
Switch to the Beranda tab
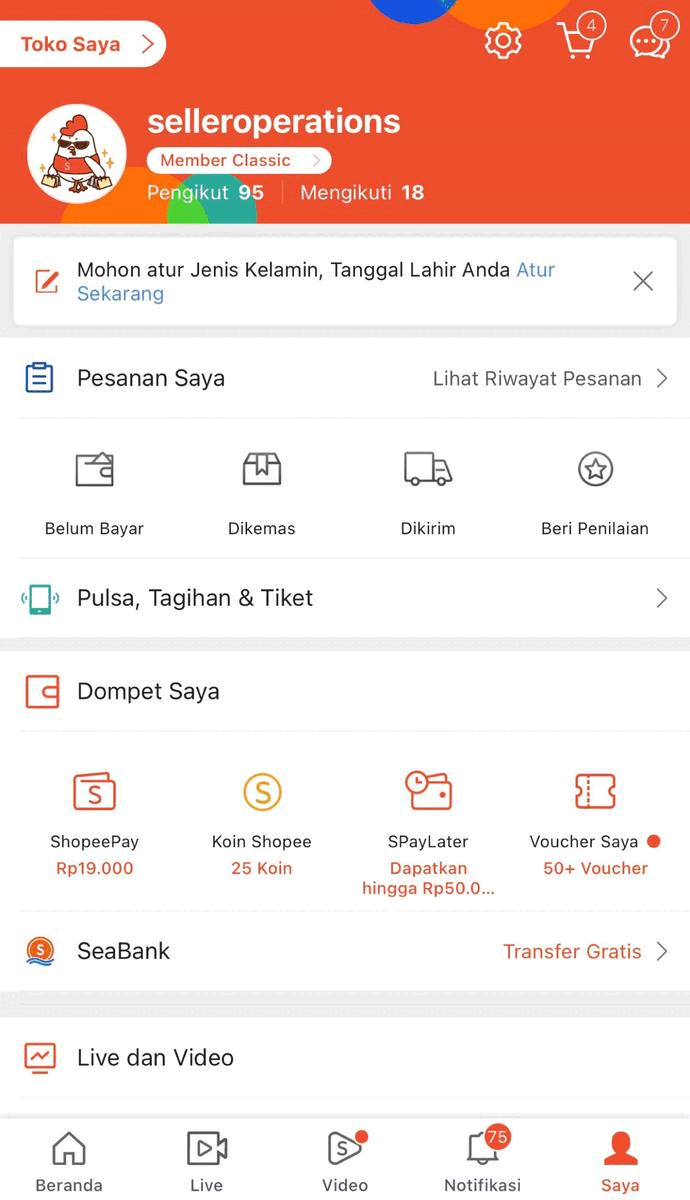69,1160
